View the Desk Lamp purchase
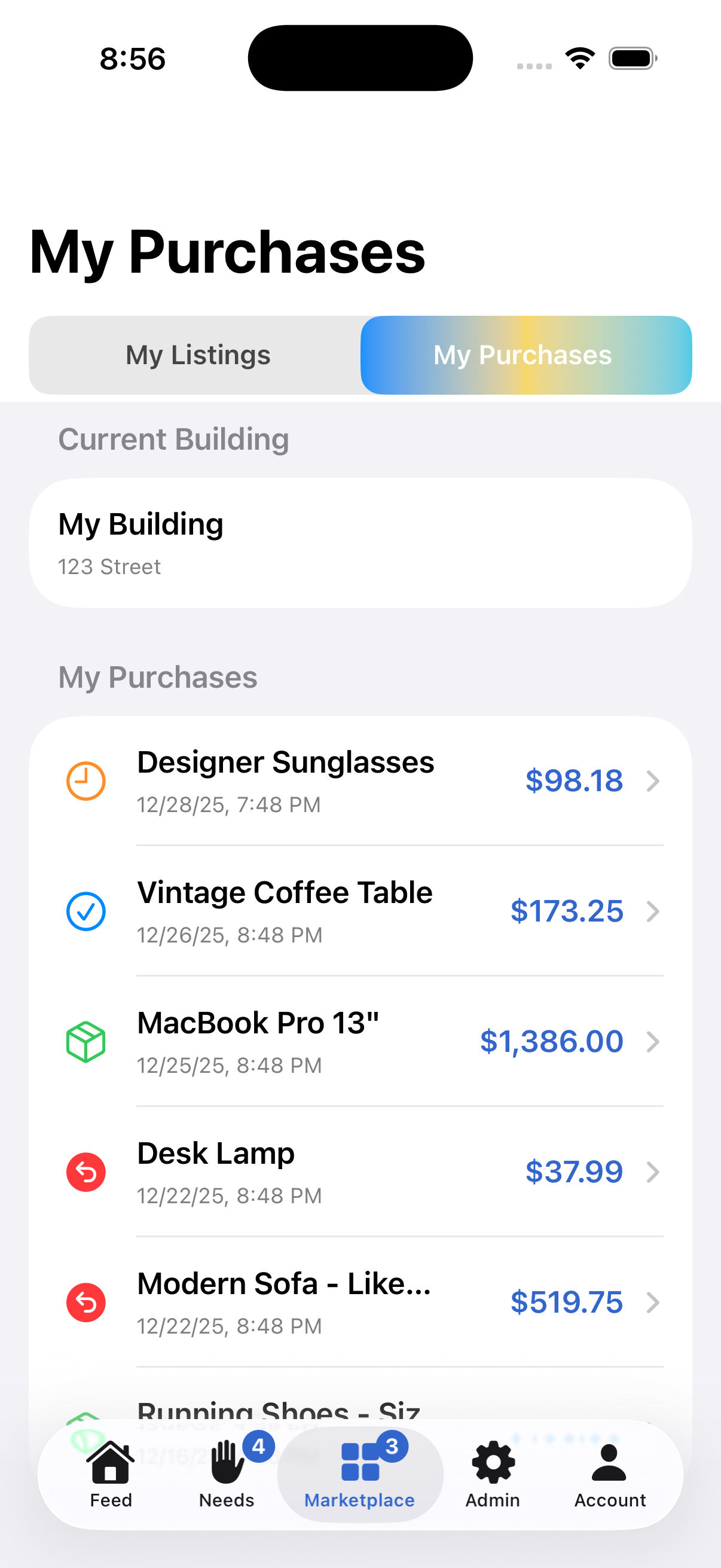 point(359,1172)
